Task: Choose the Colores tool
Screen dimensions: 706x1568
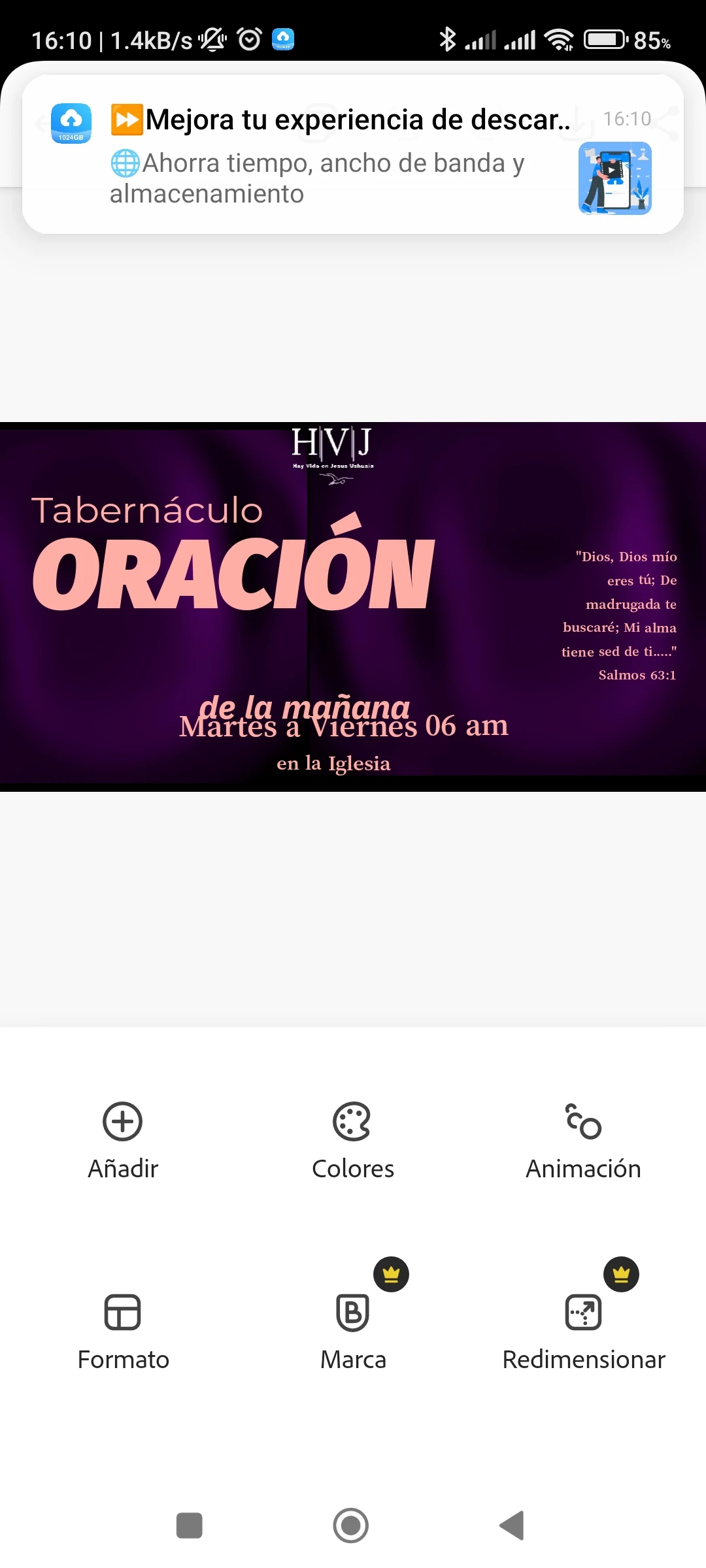Action: pyautogui.click(x=352, y=1139)
